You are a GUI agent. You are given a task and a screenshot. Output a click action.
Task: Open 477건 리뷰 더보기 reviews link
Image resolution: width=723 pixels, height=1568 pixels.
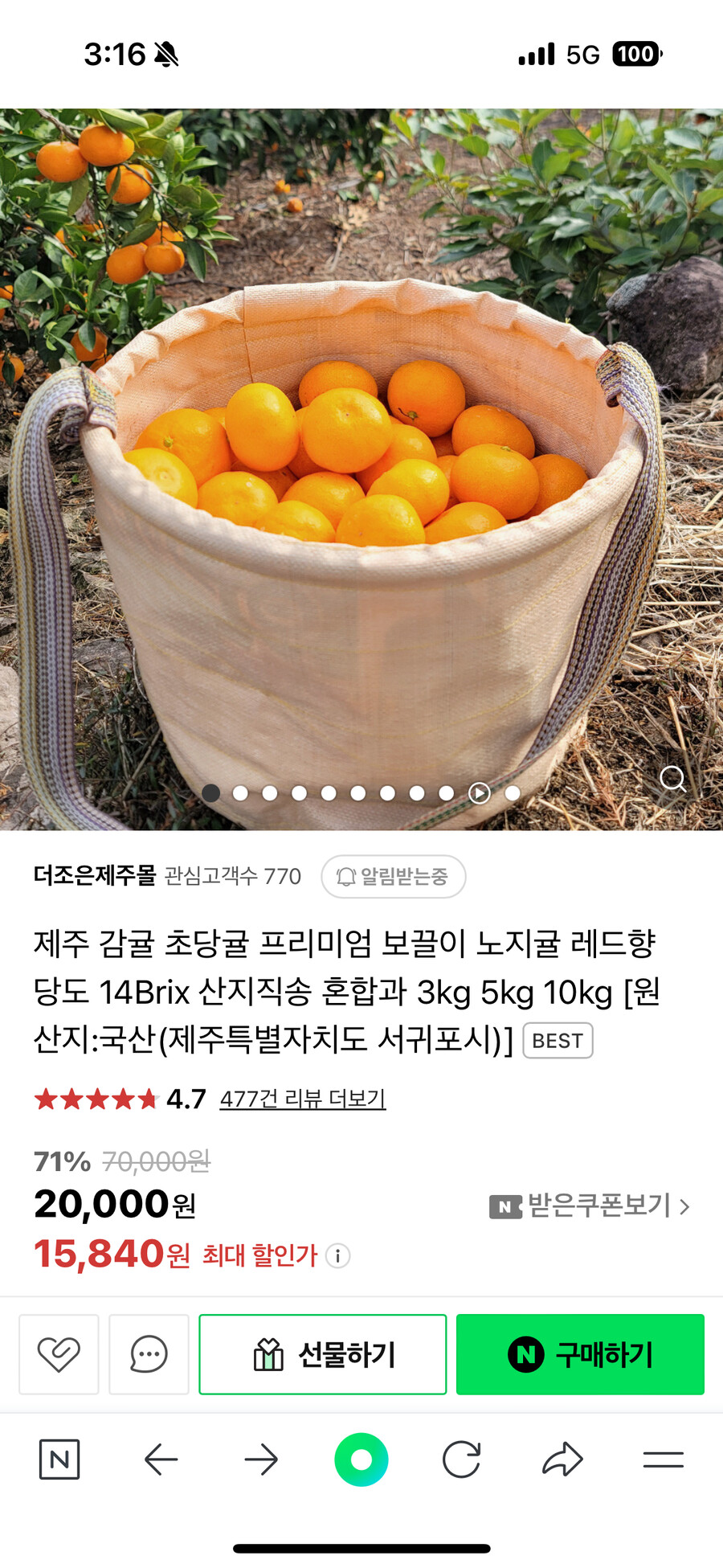[303, 1099]
